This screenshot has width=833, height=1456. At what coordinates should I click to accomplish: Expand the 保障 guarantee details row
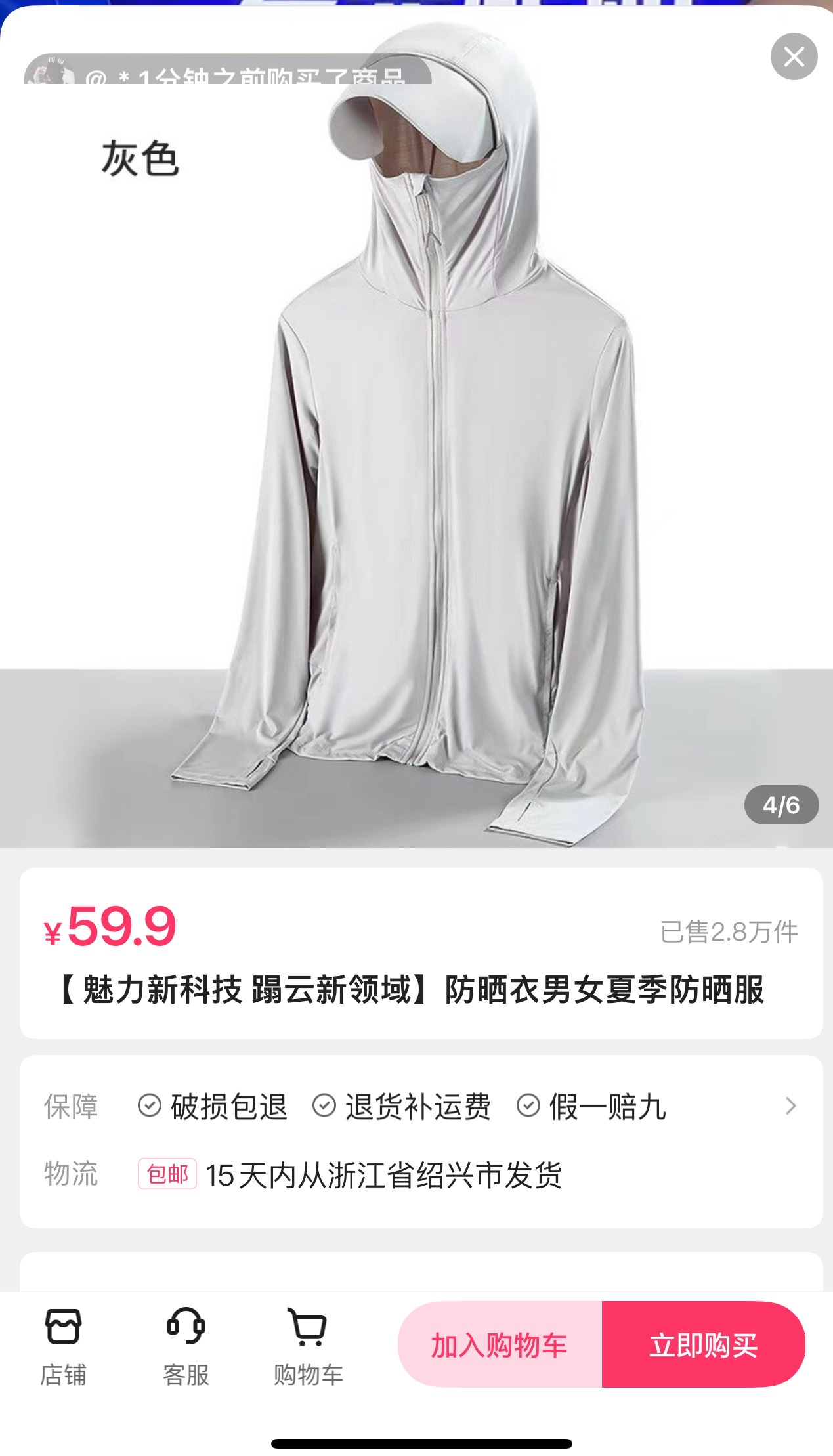click(421, 1107)
